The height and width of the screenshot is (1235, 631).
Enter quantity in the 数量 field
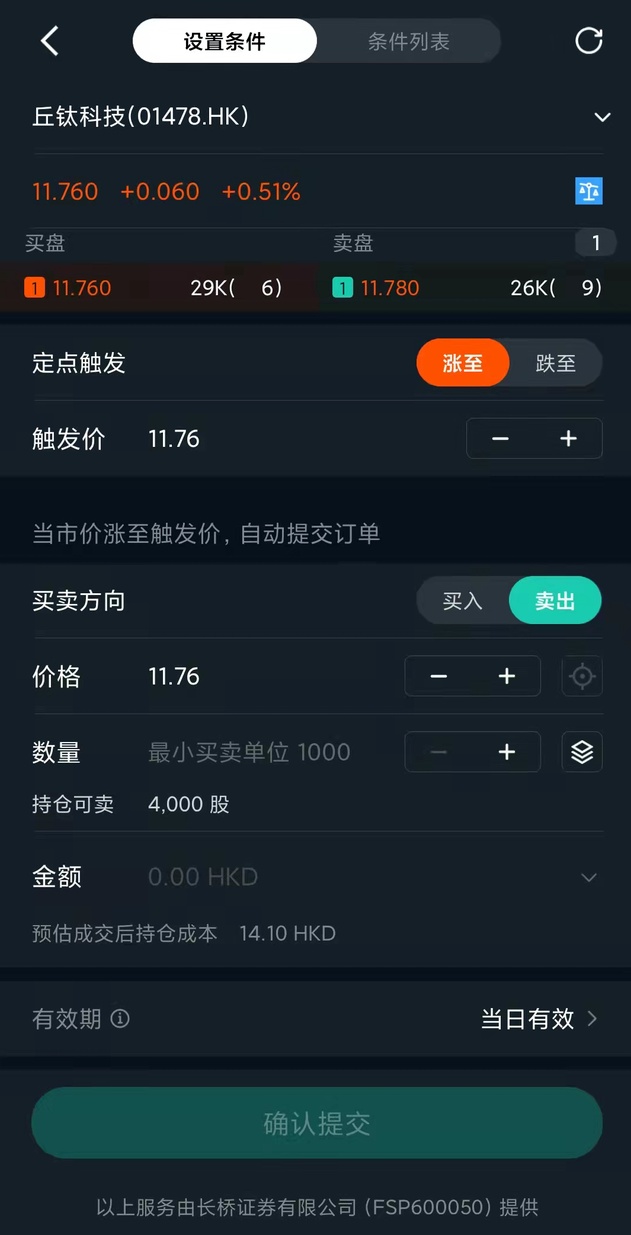(x=250, y=752)
